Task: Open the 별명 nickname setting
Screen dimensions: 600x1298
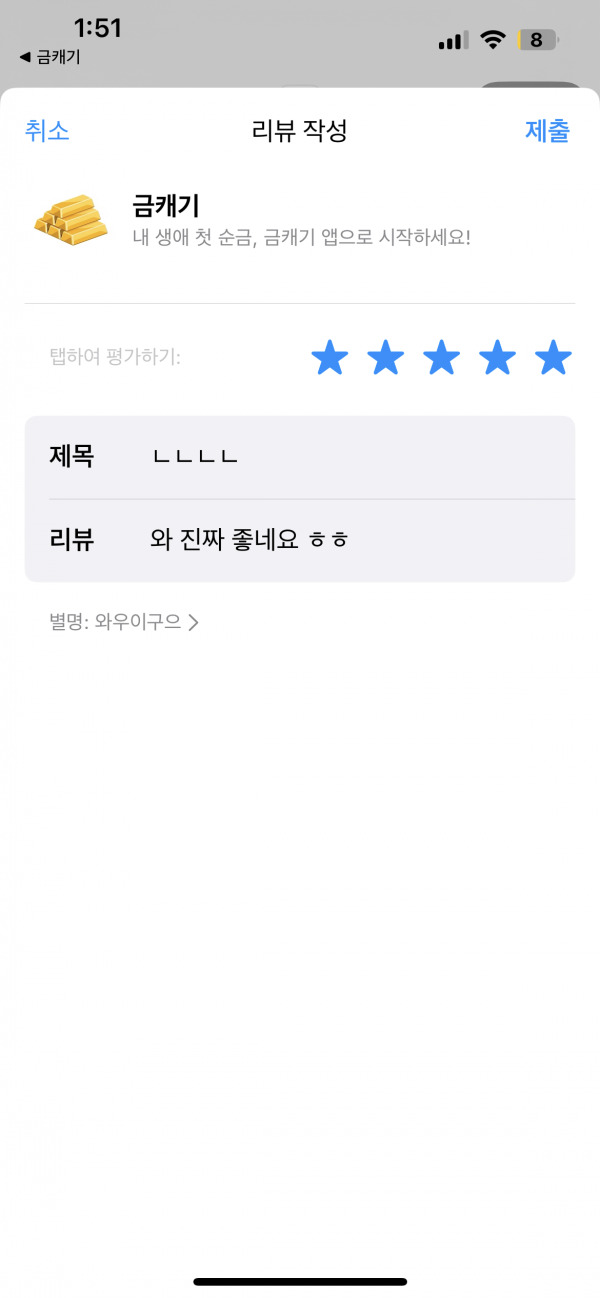Action: tap(124, 622)
